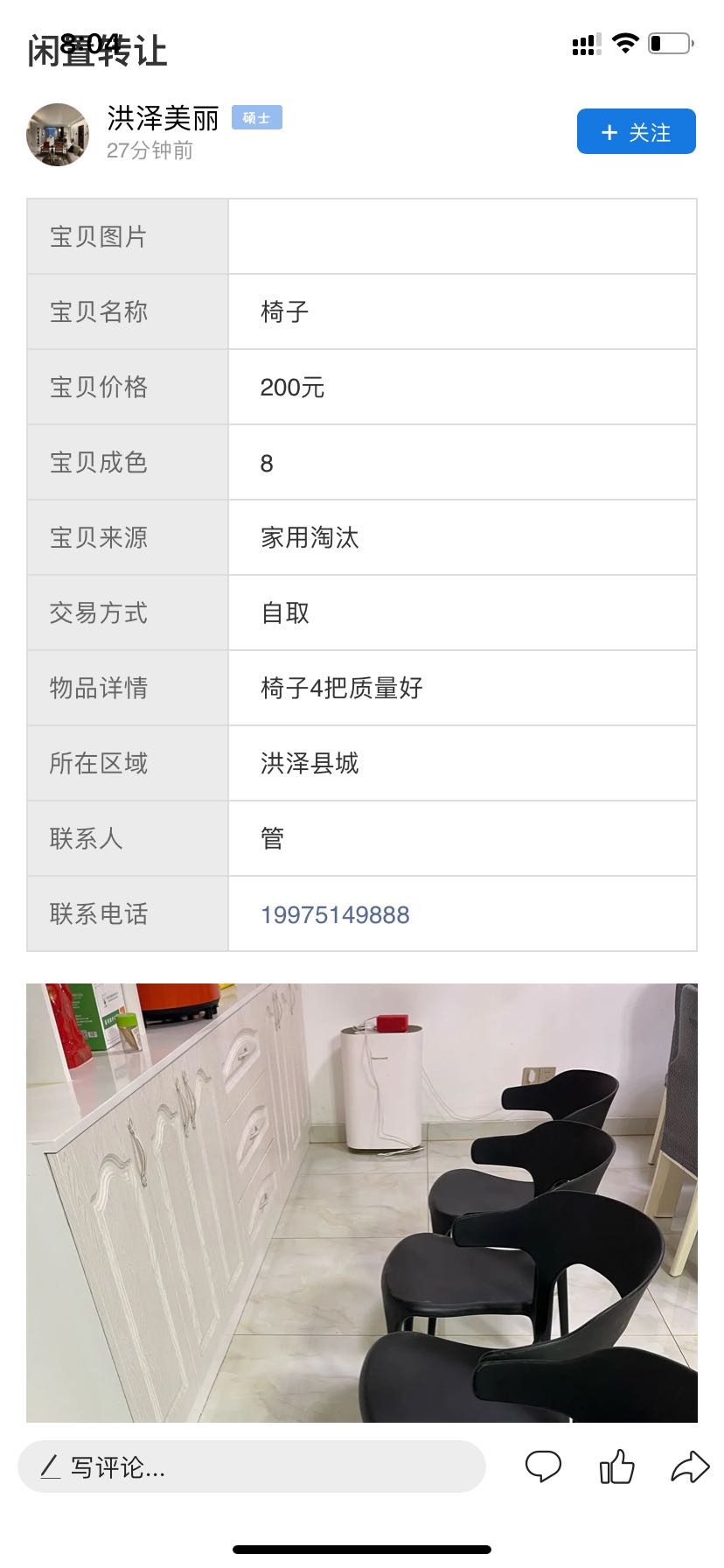This screenshot has height=1568, width=724.
Task: Share this listing with arrow icon
Action: pyautogui.click(x=690, y=1466)
